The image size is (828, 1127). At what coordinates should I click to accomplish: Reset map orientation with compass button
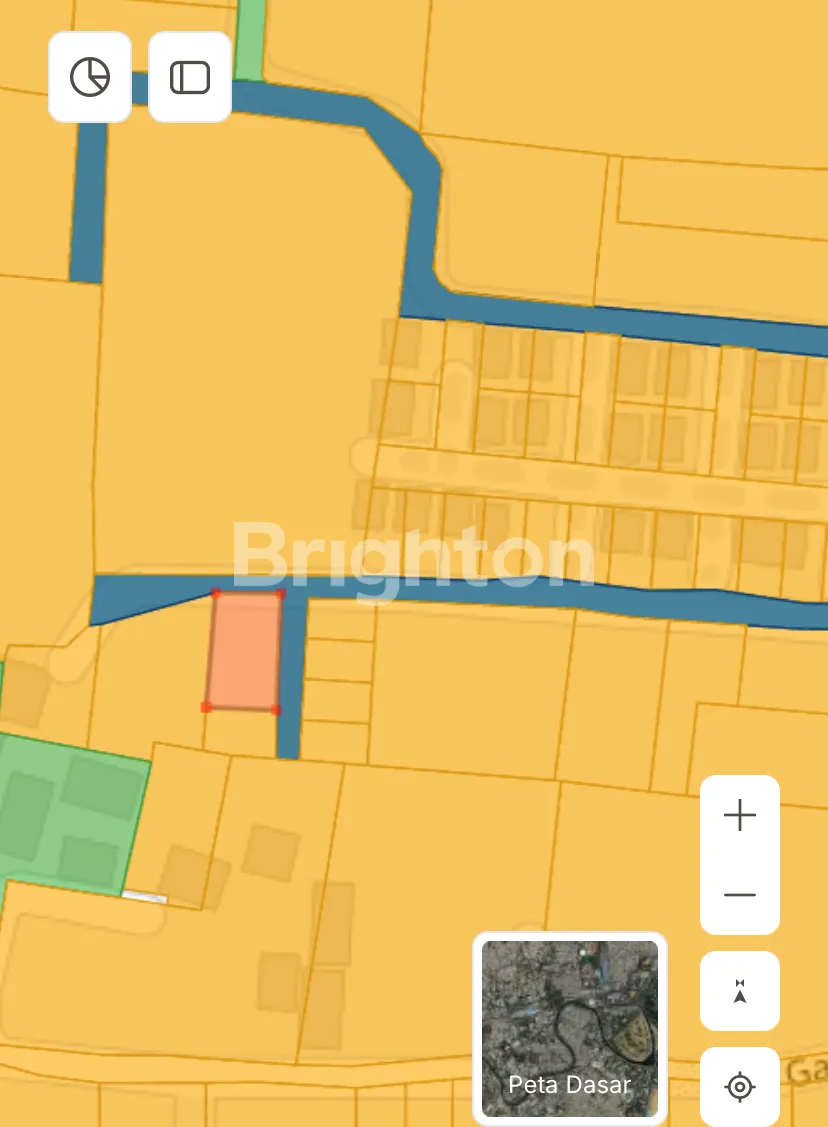point(739,991)
